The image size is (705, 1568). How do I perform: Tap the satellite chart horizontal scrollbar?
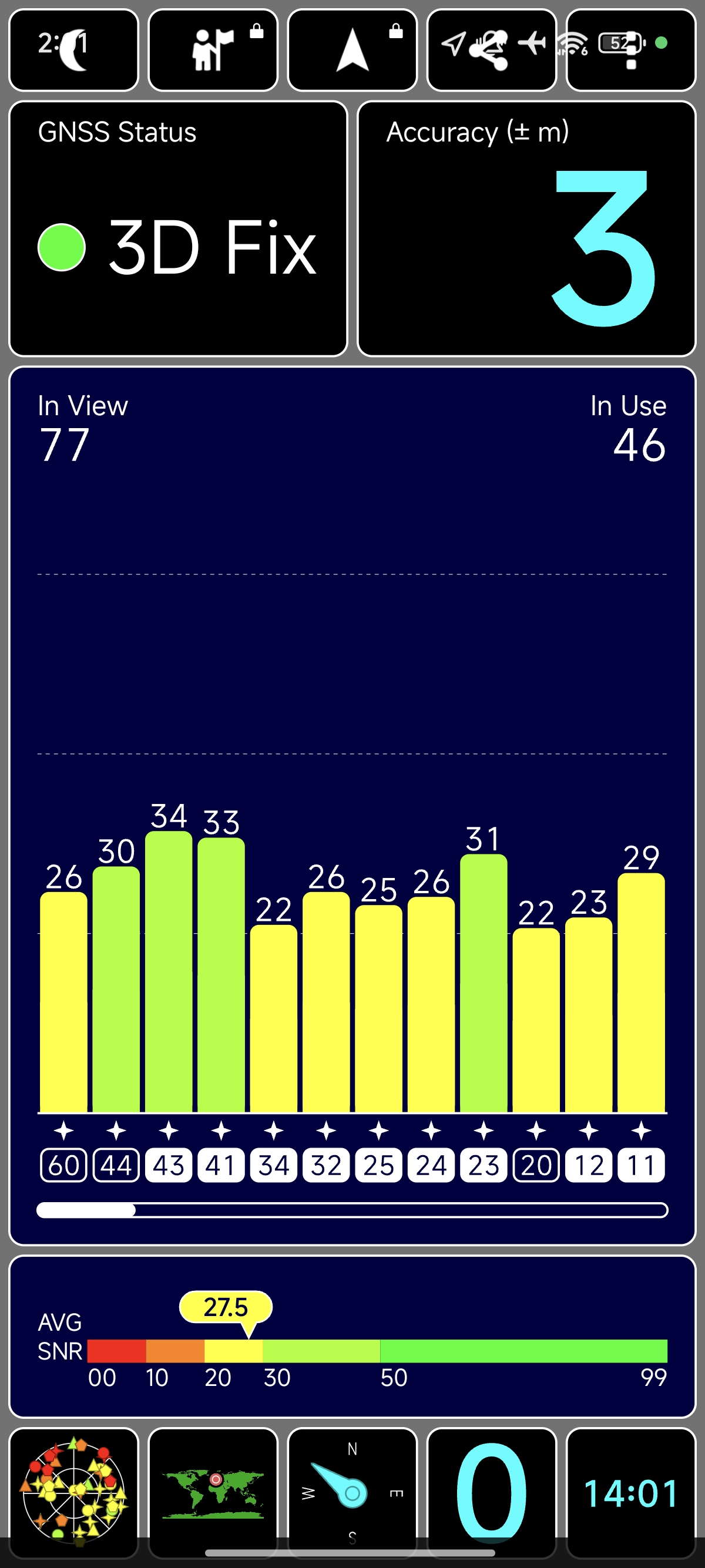click(352, 1210)
